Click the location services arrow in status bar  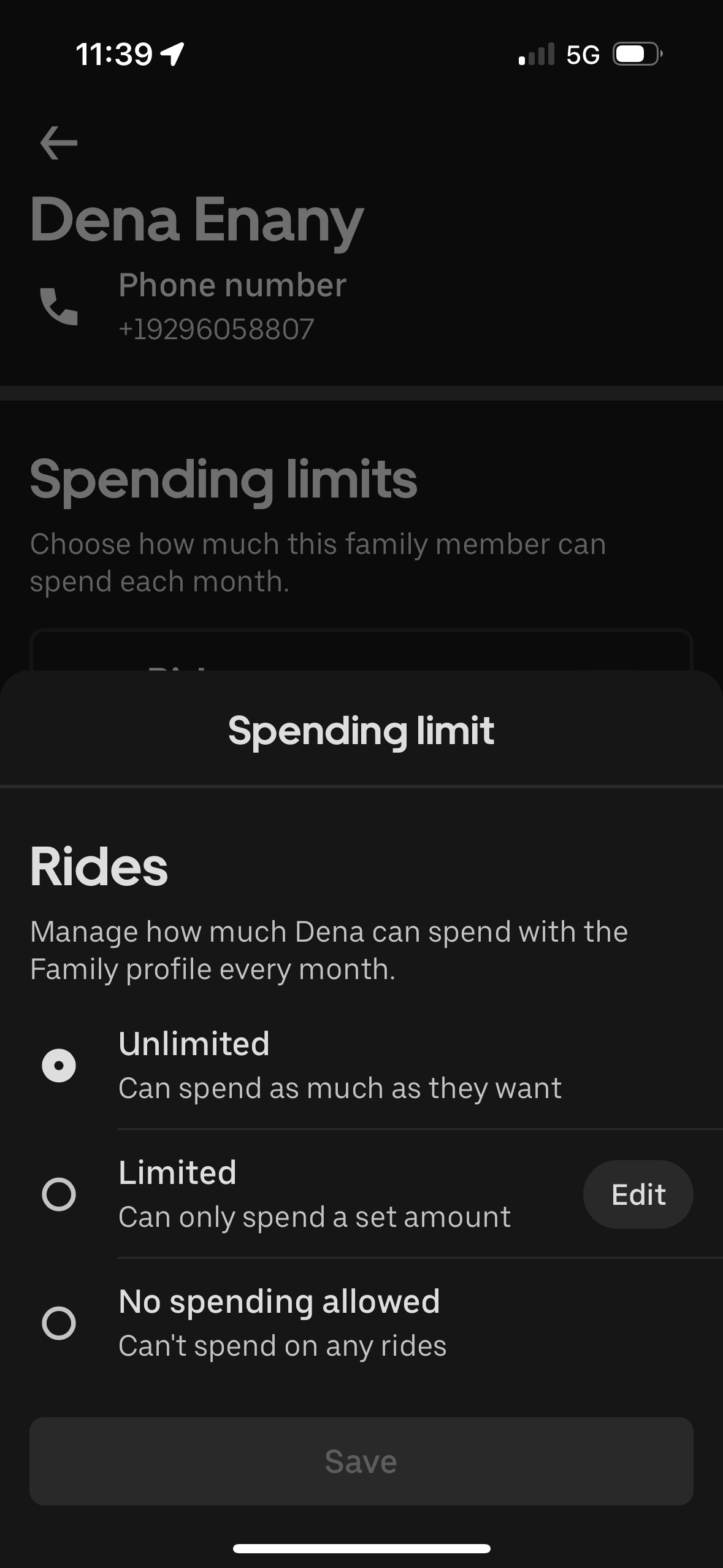(174, 54)
